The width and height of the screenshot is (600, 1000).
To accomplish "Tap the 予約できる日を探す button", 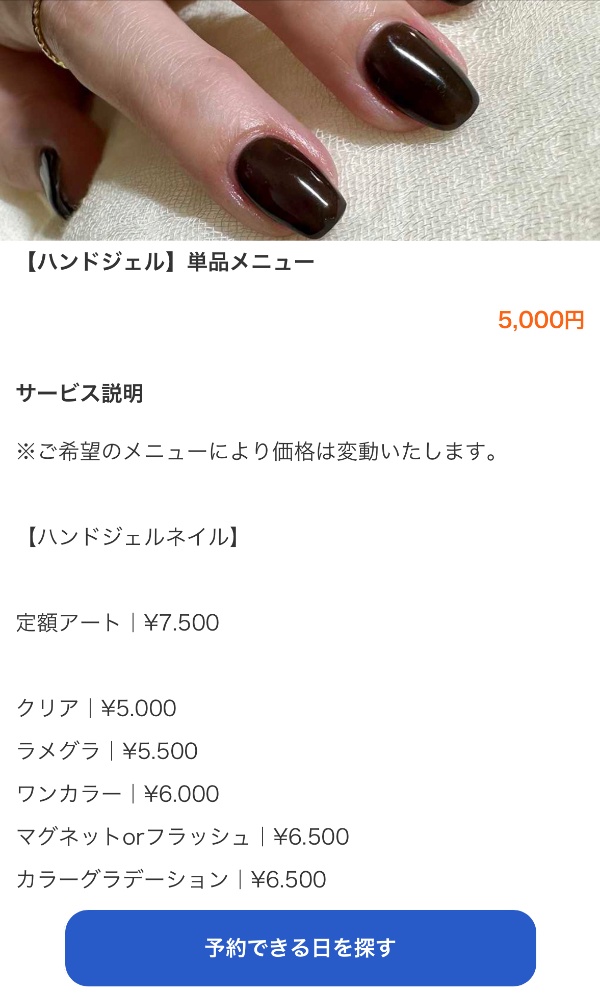I will tap(300, 948).
